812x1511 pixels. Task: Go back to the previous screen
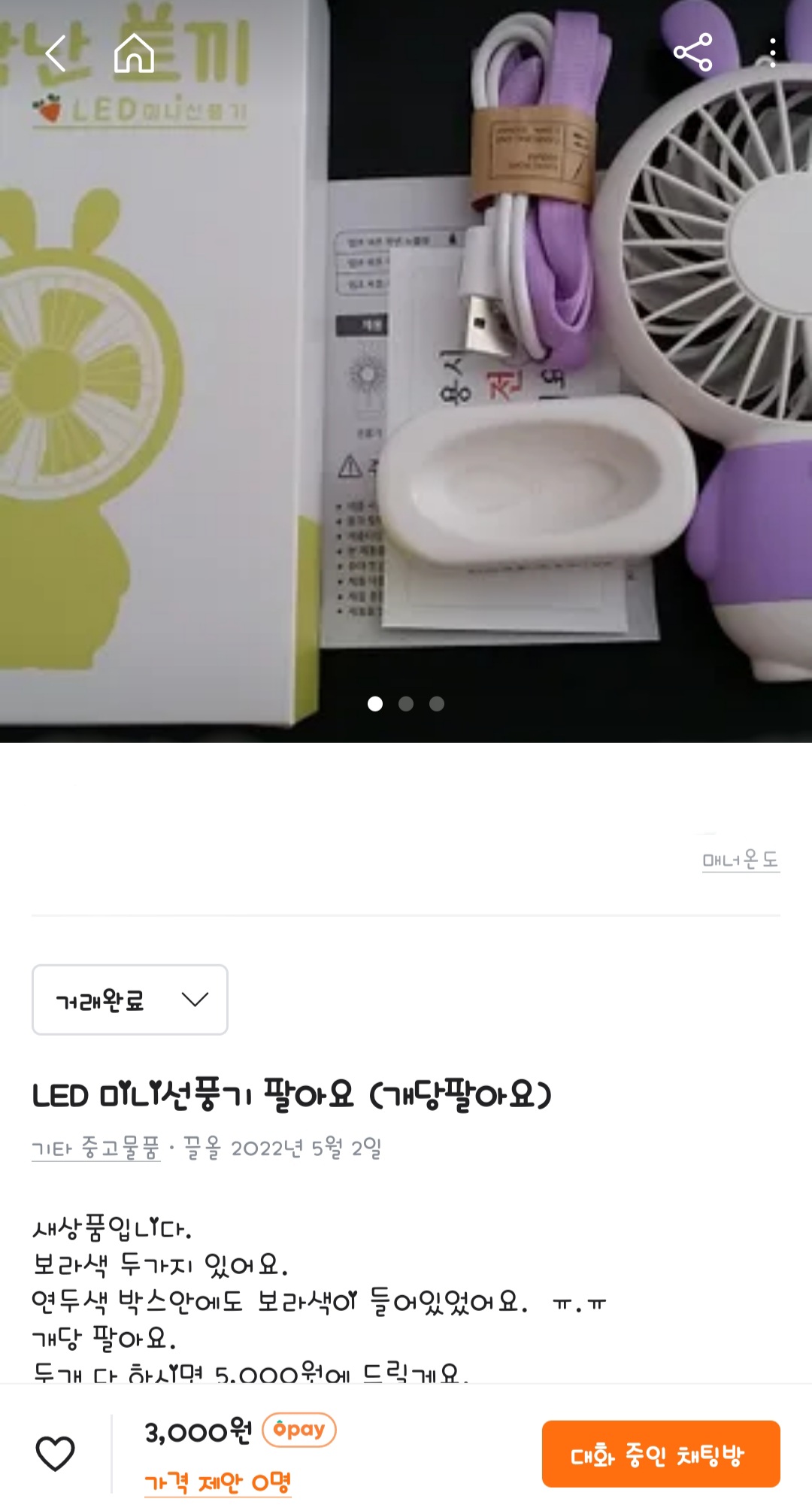pyautogui.click(x=57, y=53)
